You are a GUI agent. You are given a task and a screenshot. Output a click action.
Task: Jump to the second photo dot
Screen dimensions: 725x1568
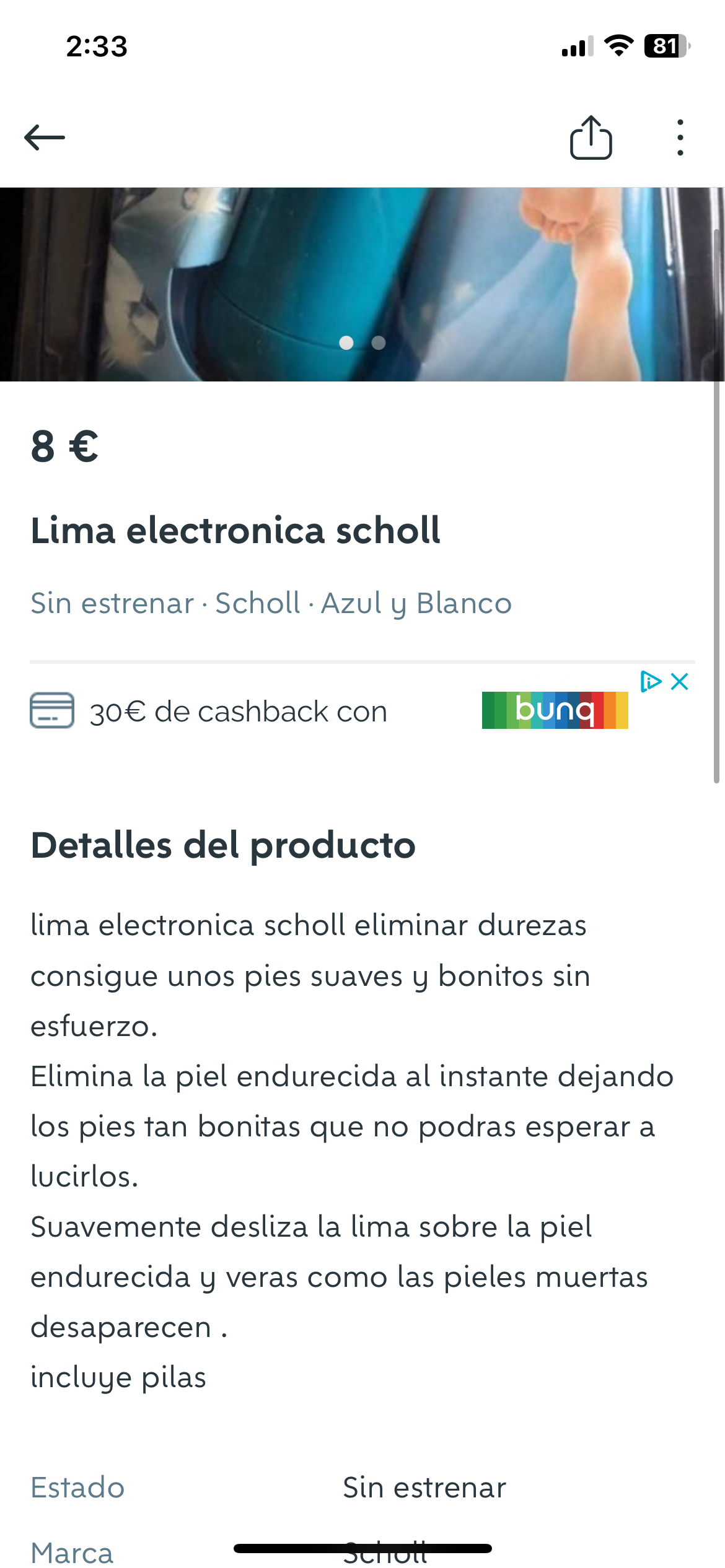point(379,342)
